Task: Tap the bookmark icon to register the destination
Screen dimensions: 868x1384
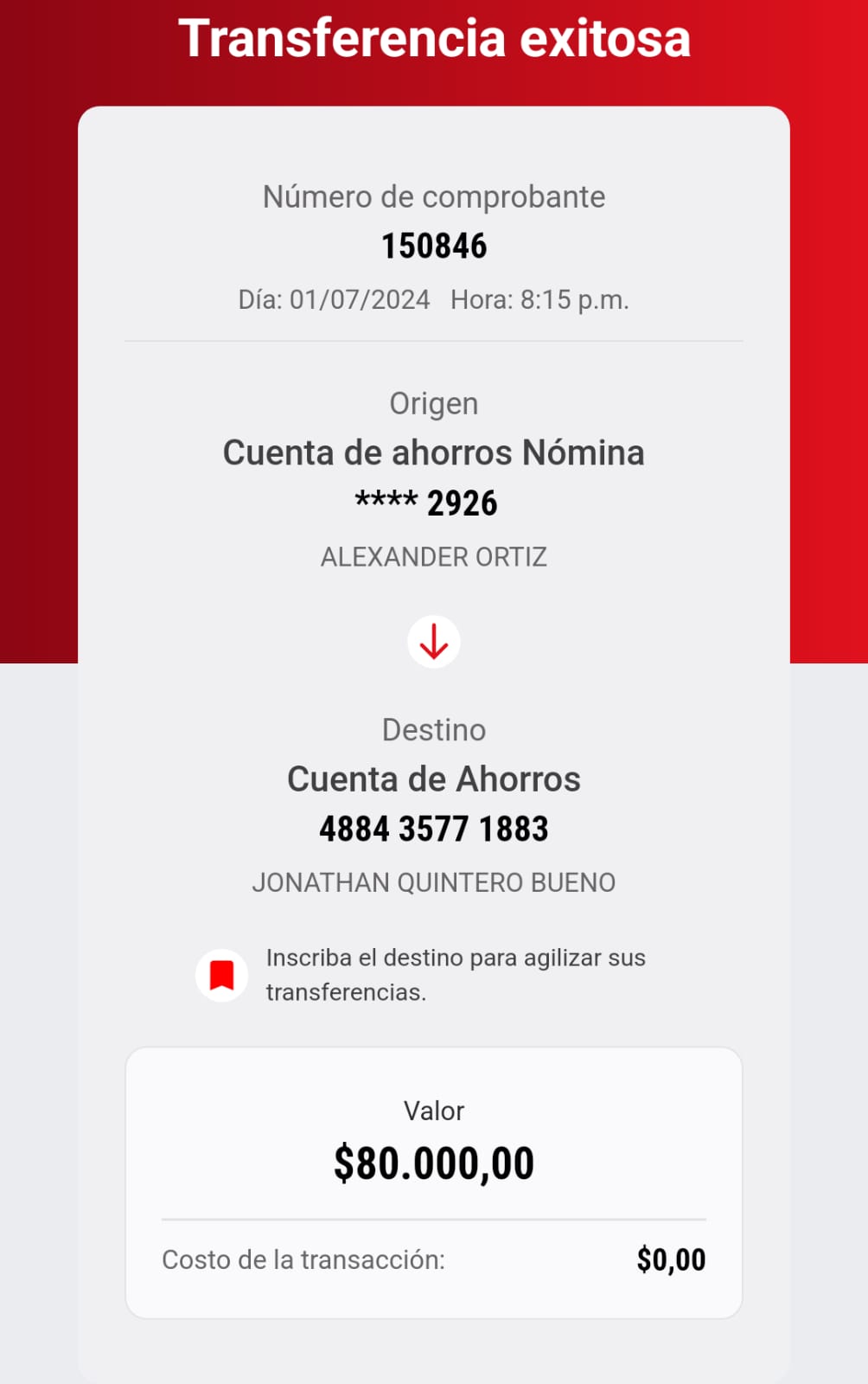Action: 222,975
